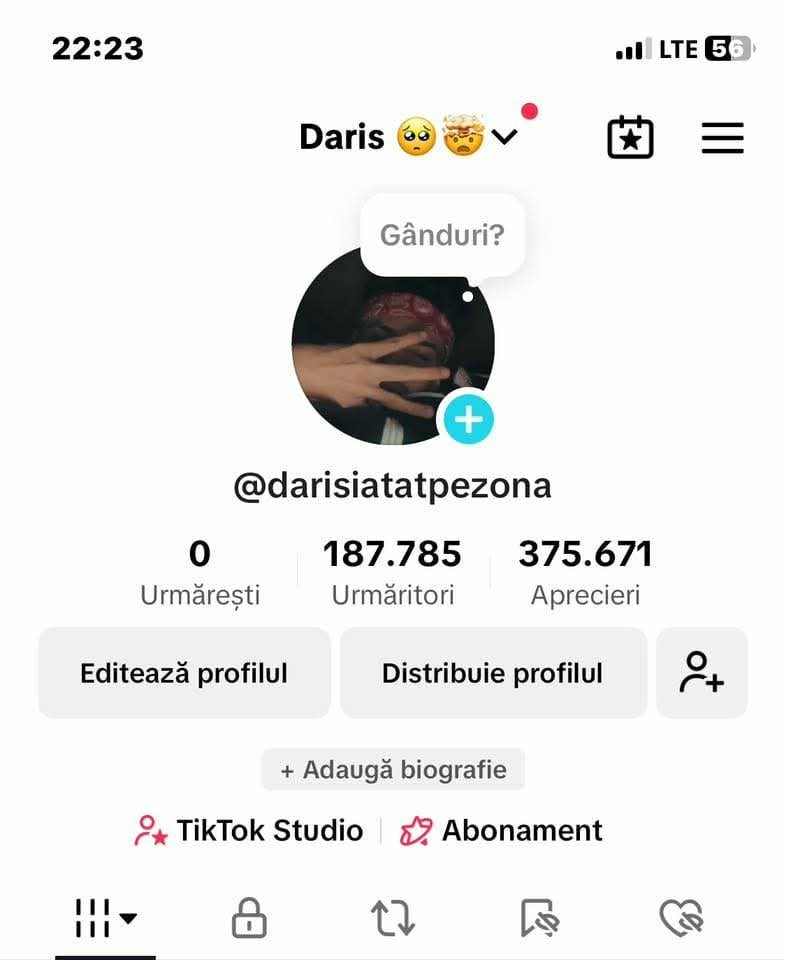
Task: Open Abonament subscription
Action: (501, 830)
